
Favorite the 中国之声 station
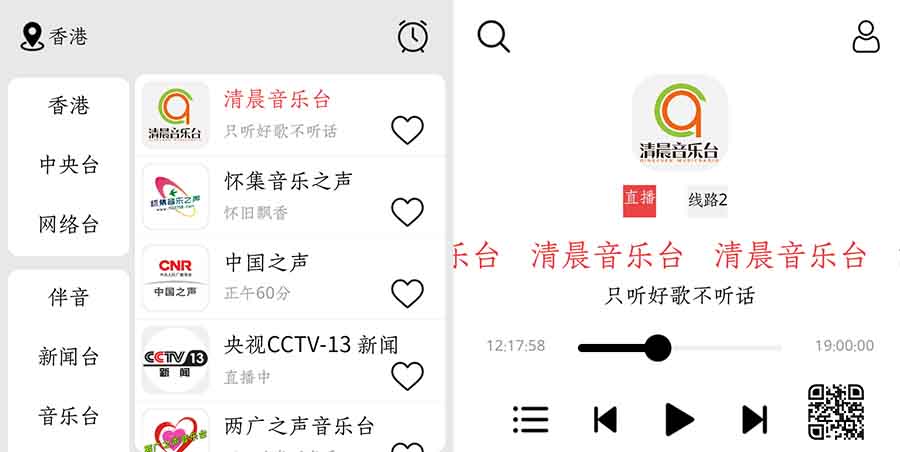click(x=407, y=293)
